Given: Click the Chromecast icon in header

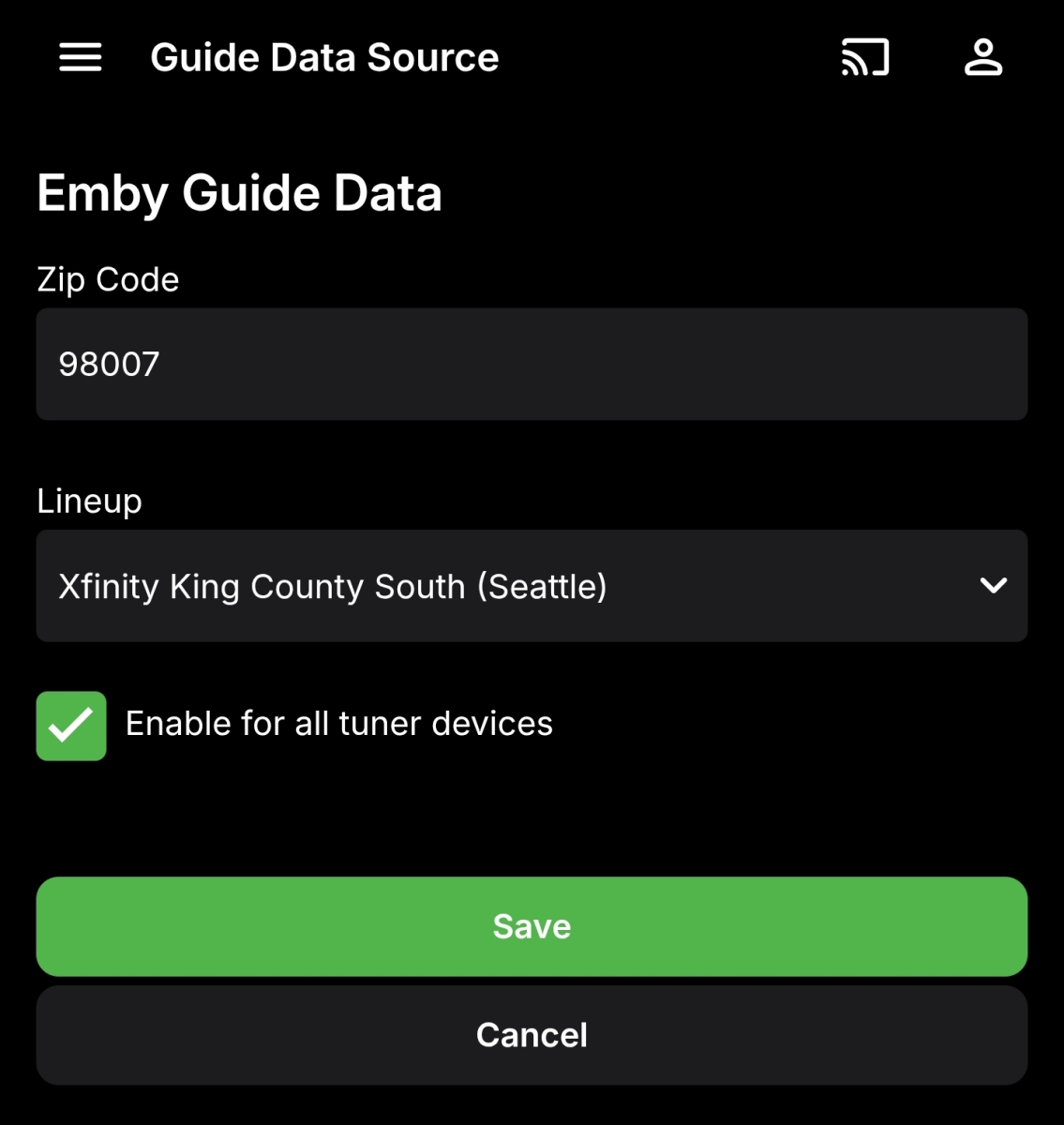Looking at the screenshot, I should (x=863, y=56).
